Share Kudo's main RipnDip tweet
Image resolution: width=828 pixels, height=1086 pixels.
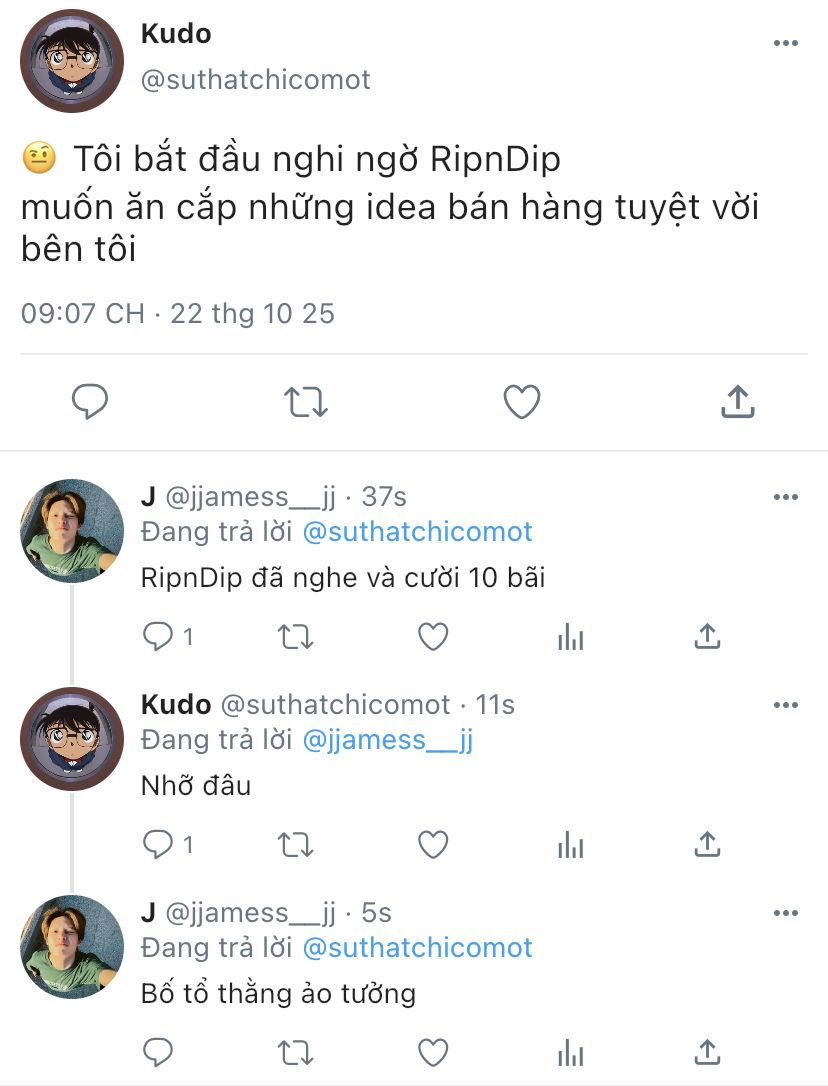[x=738, y=402]
